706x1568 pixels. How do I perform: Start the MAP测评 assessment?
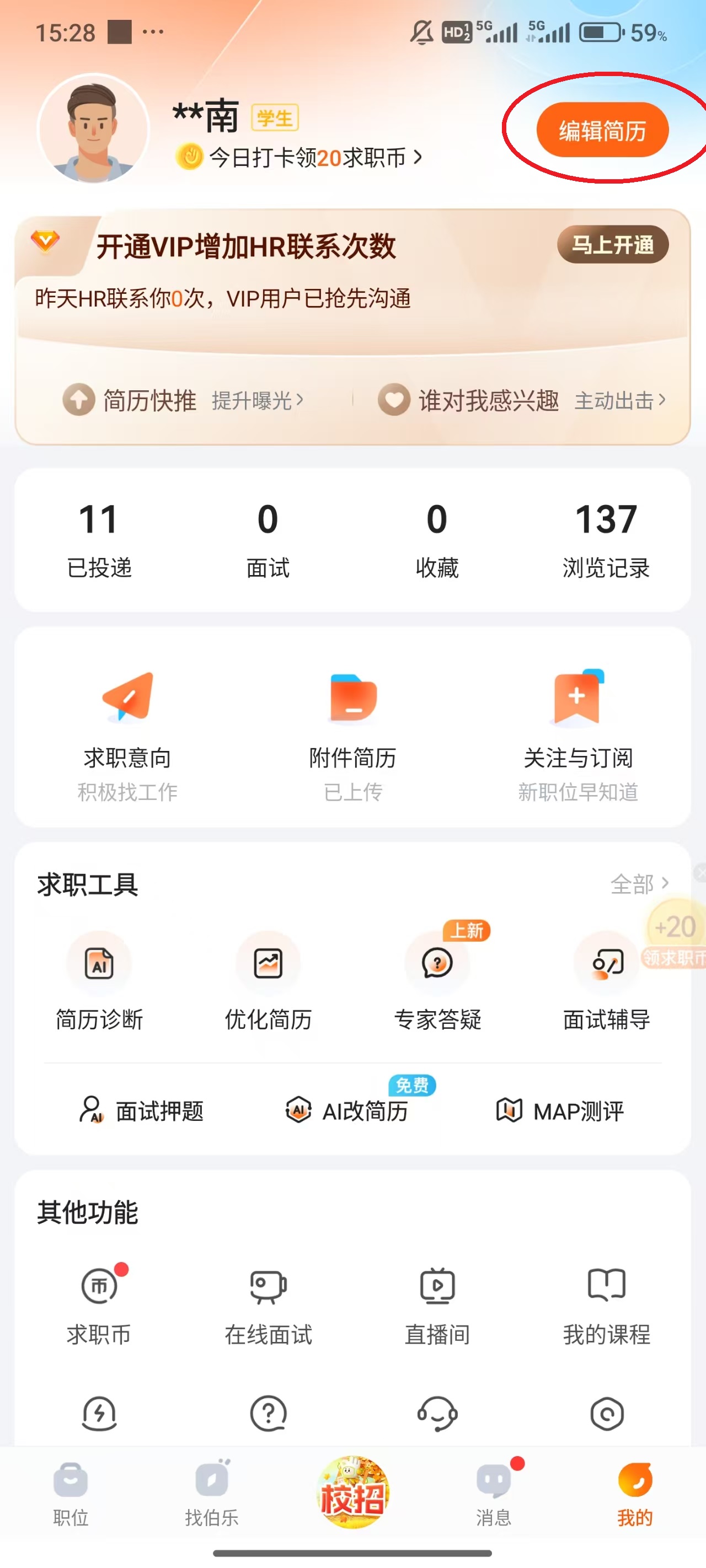click(560, 1111)
